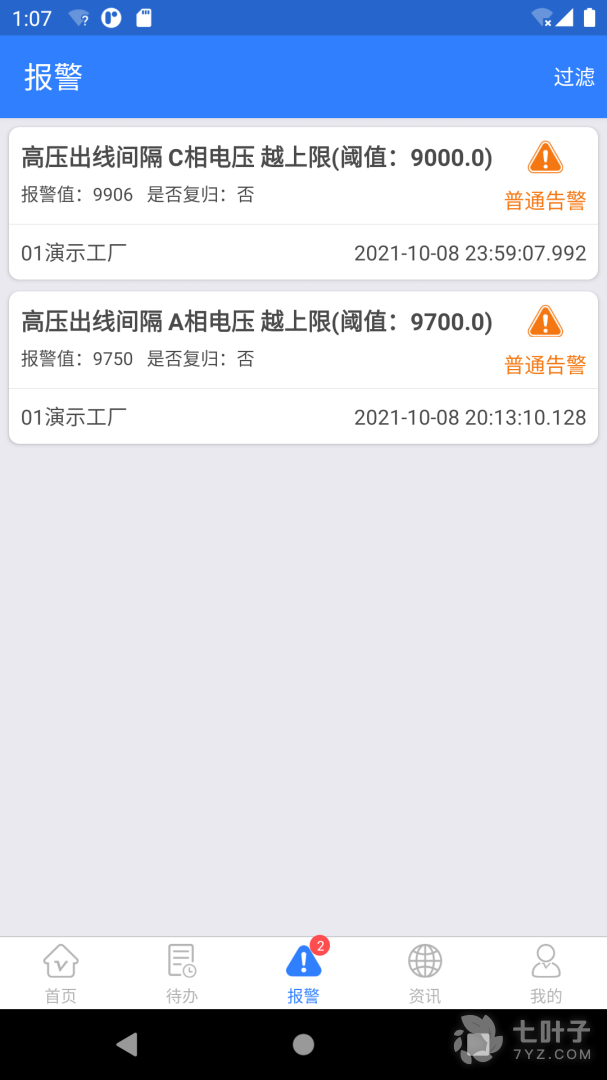Open the 过滤 filter option
This screenshot has width=607, height=1080.
[x=574, y=77]
